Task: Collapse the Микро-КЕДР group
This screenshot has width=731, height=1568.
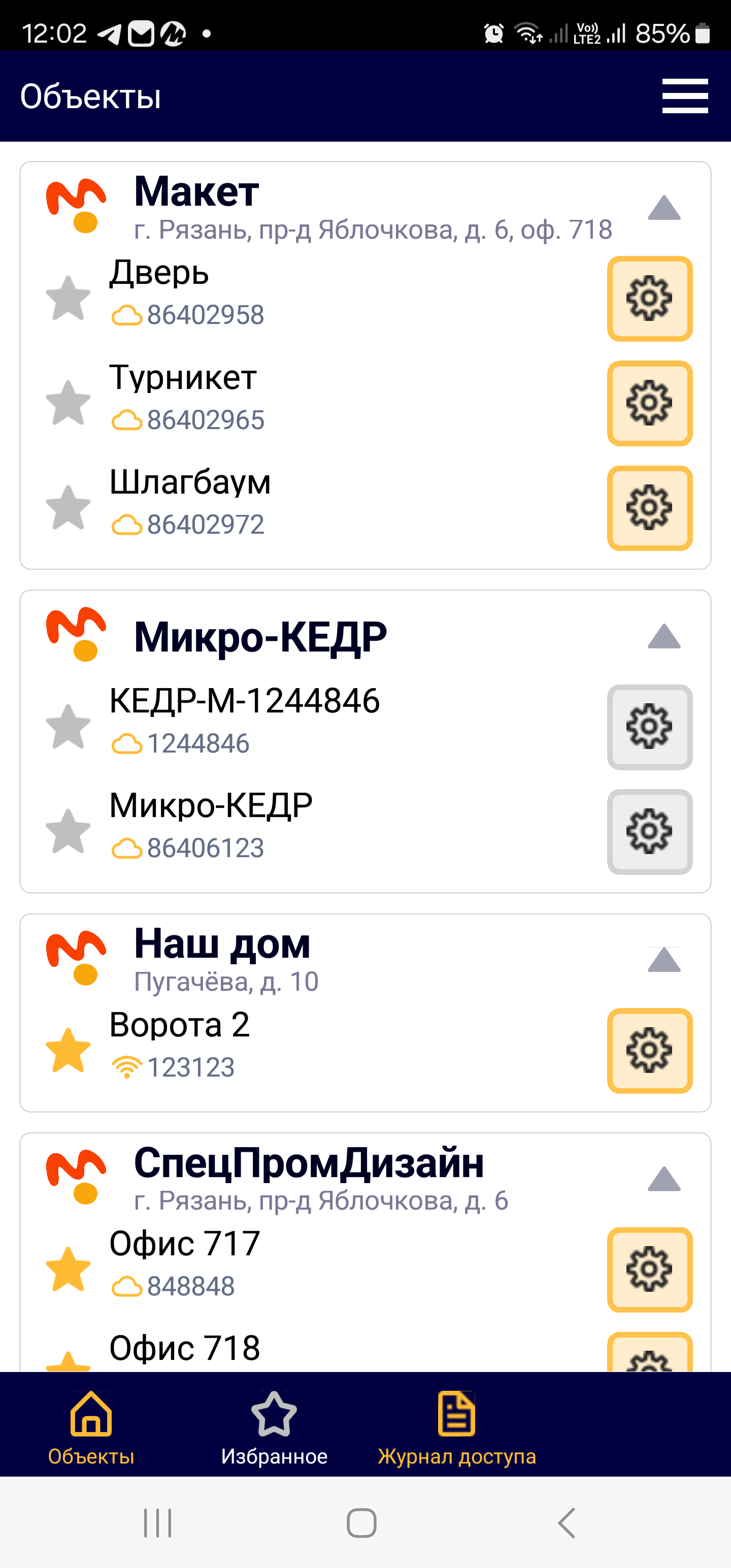Action: click(663, 637)
